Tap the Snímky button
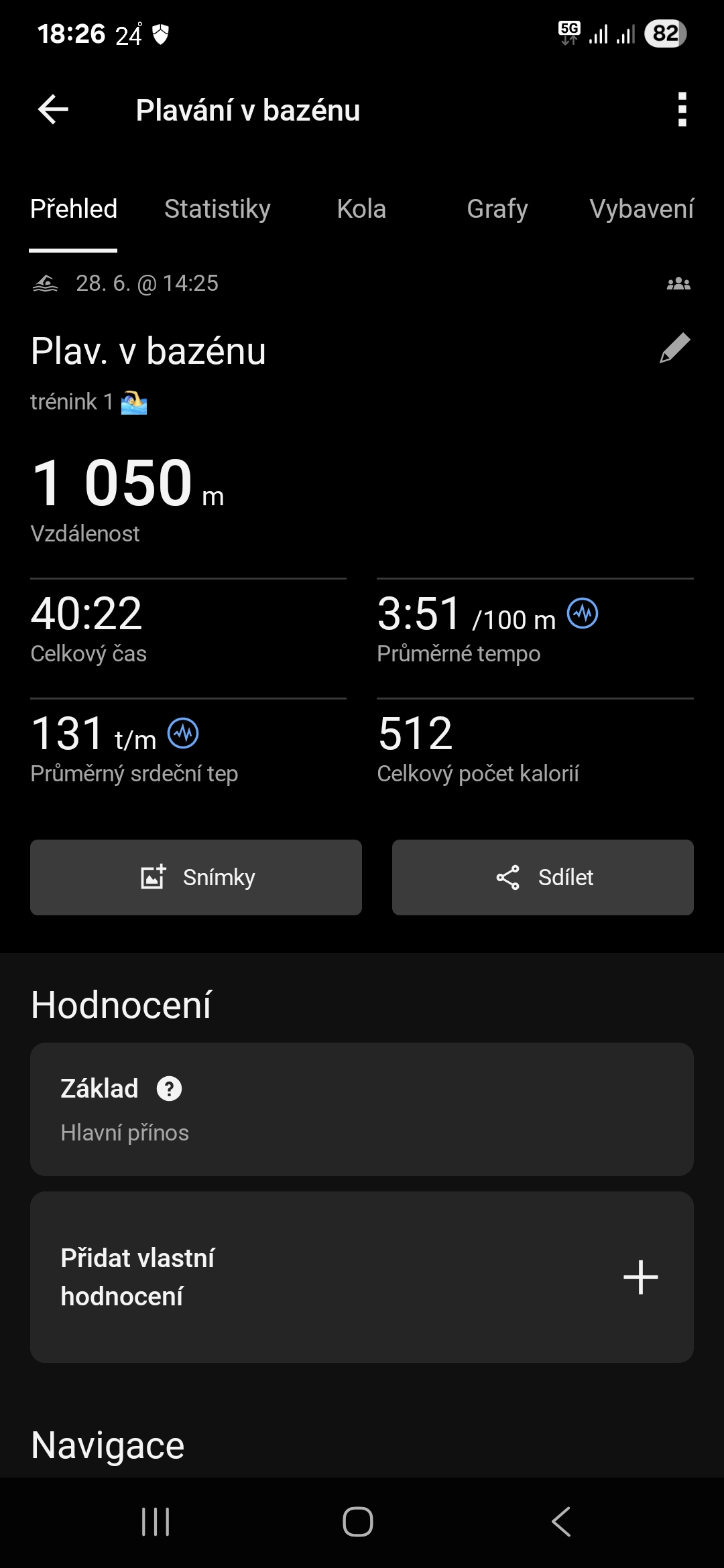This screenshot has width=724, height=1568. (196, 877)
